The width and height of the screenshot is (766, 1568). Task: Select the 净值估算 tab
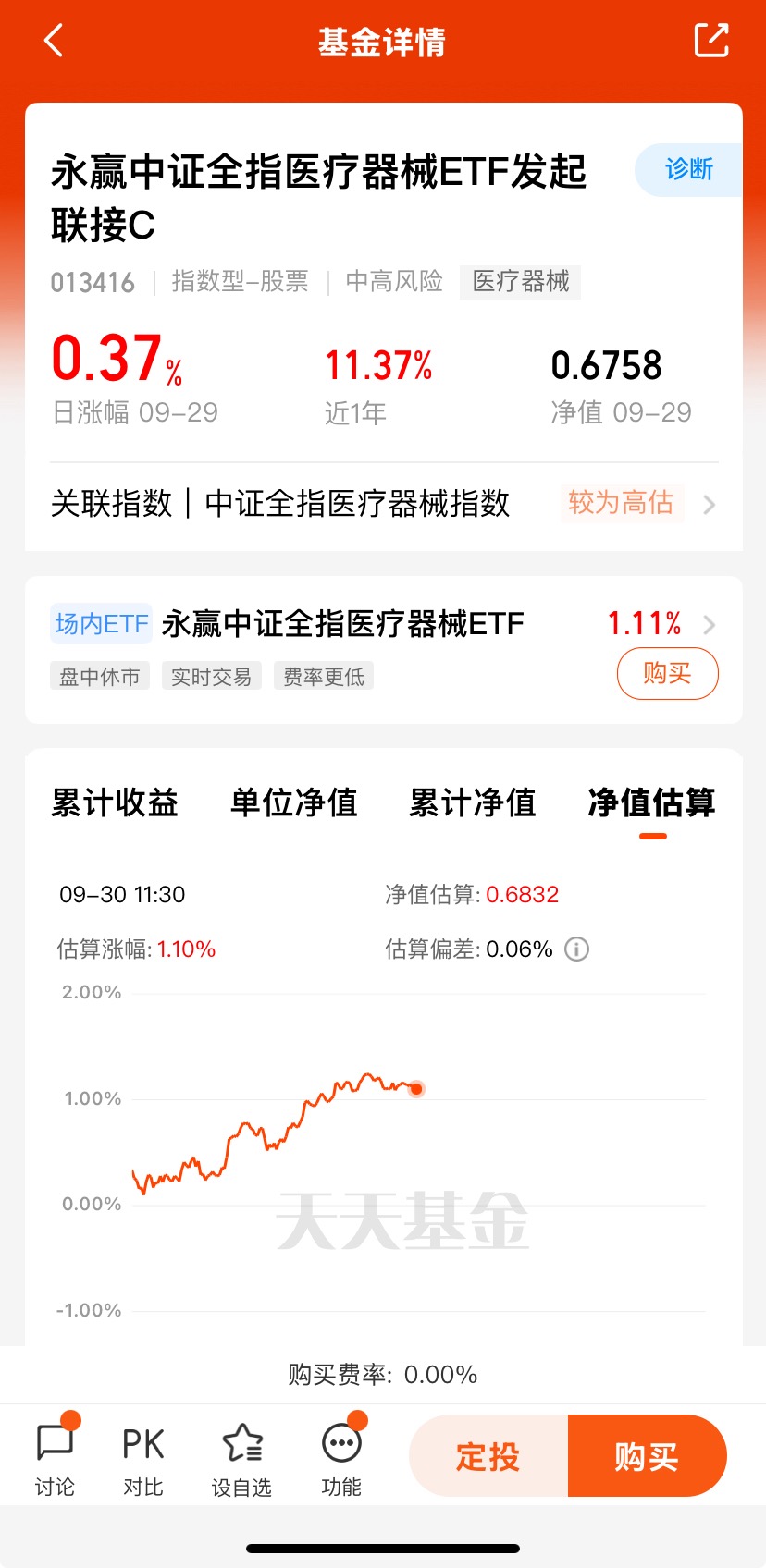point(651,802)
